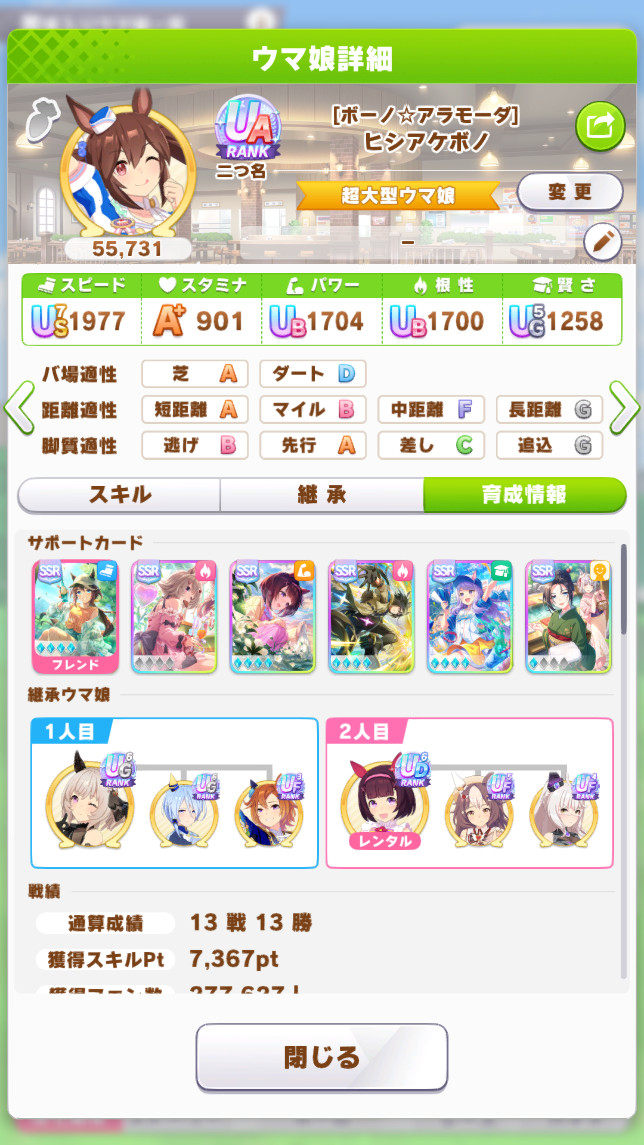Tap the 変更 button
This screenshot has height=1145, width=644.
570,192
